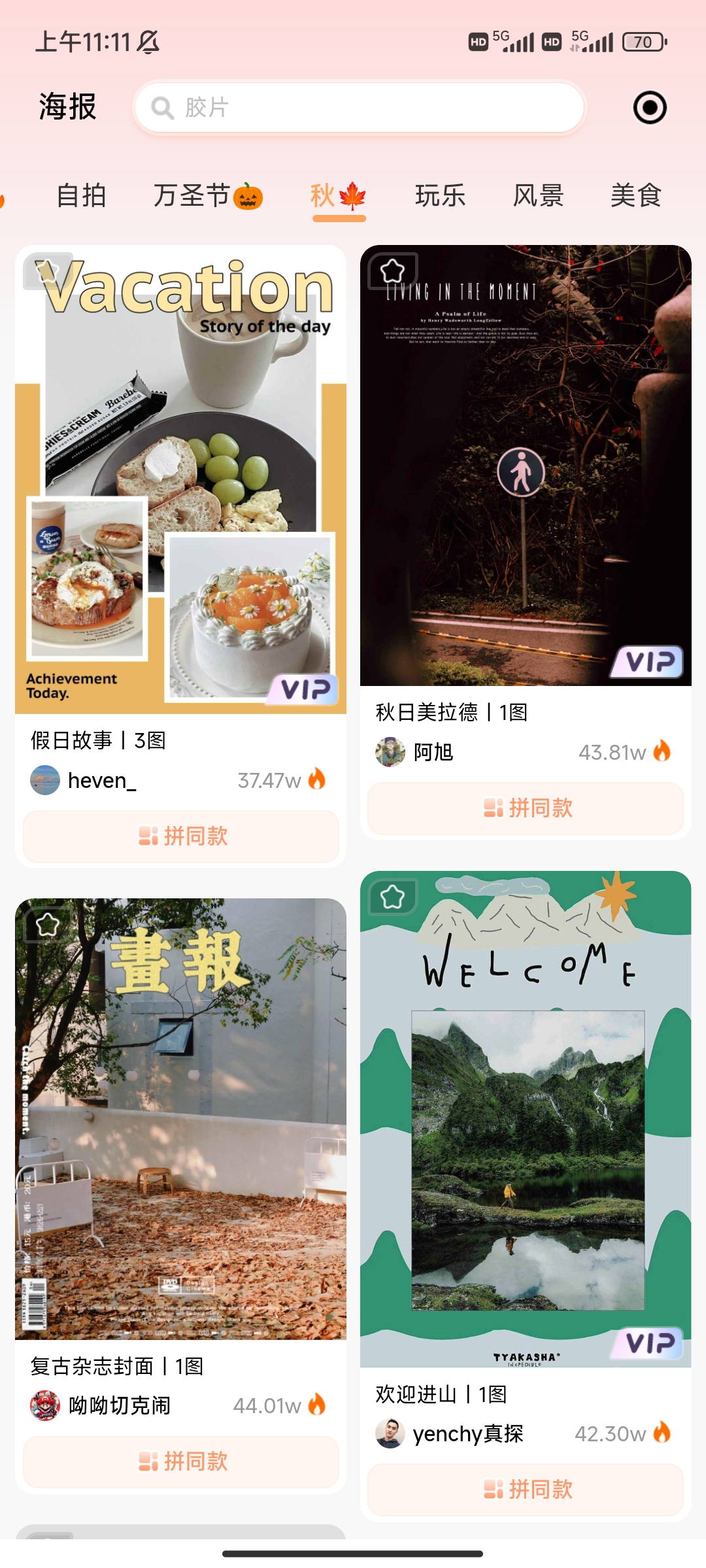Open the search box with 胶片 hint
The image size is (706, 1568).
click(x=358, y=107)
